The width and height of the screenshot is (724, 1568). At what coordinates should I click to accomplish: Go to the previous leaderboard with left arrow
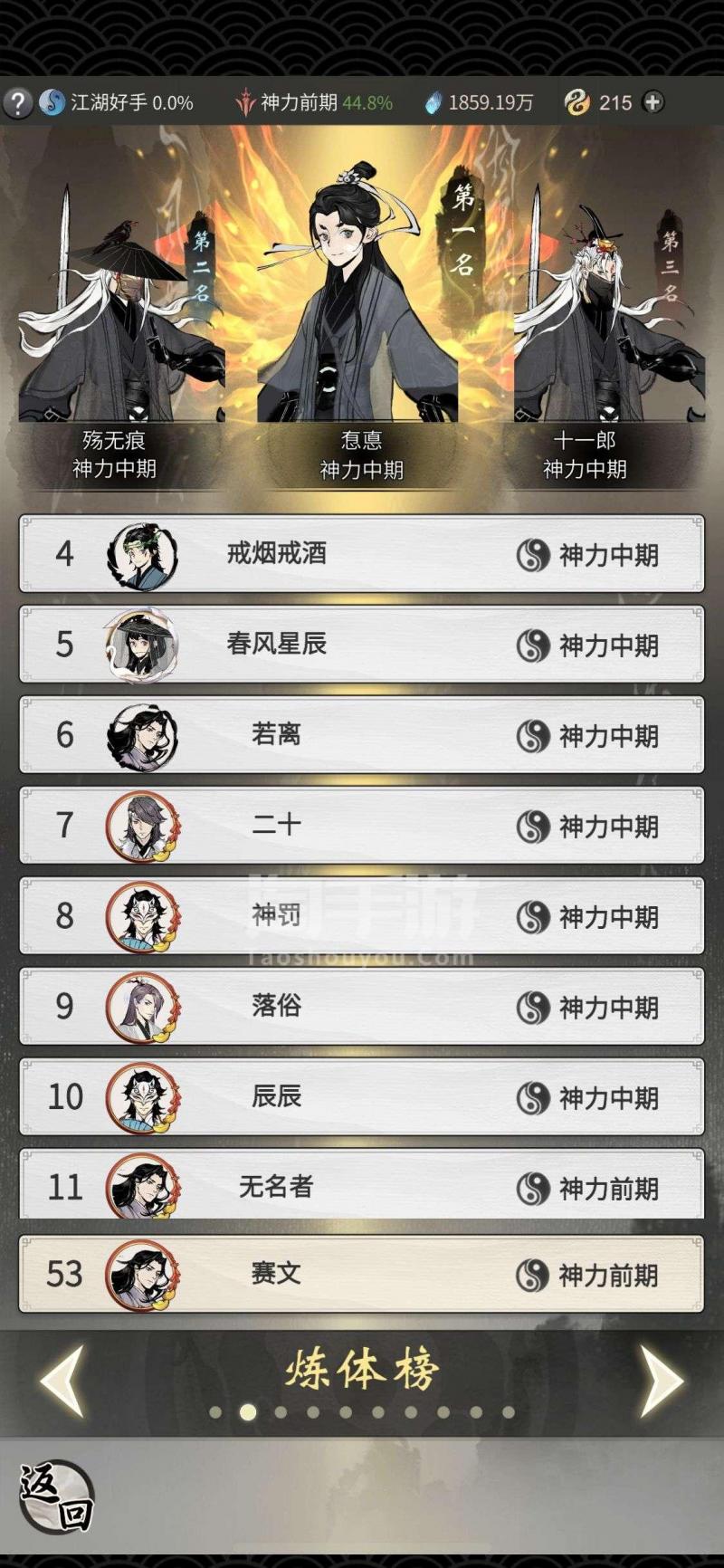(62, 1380)
